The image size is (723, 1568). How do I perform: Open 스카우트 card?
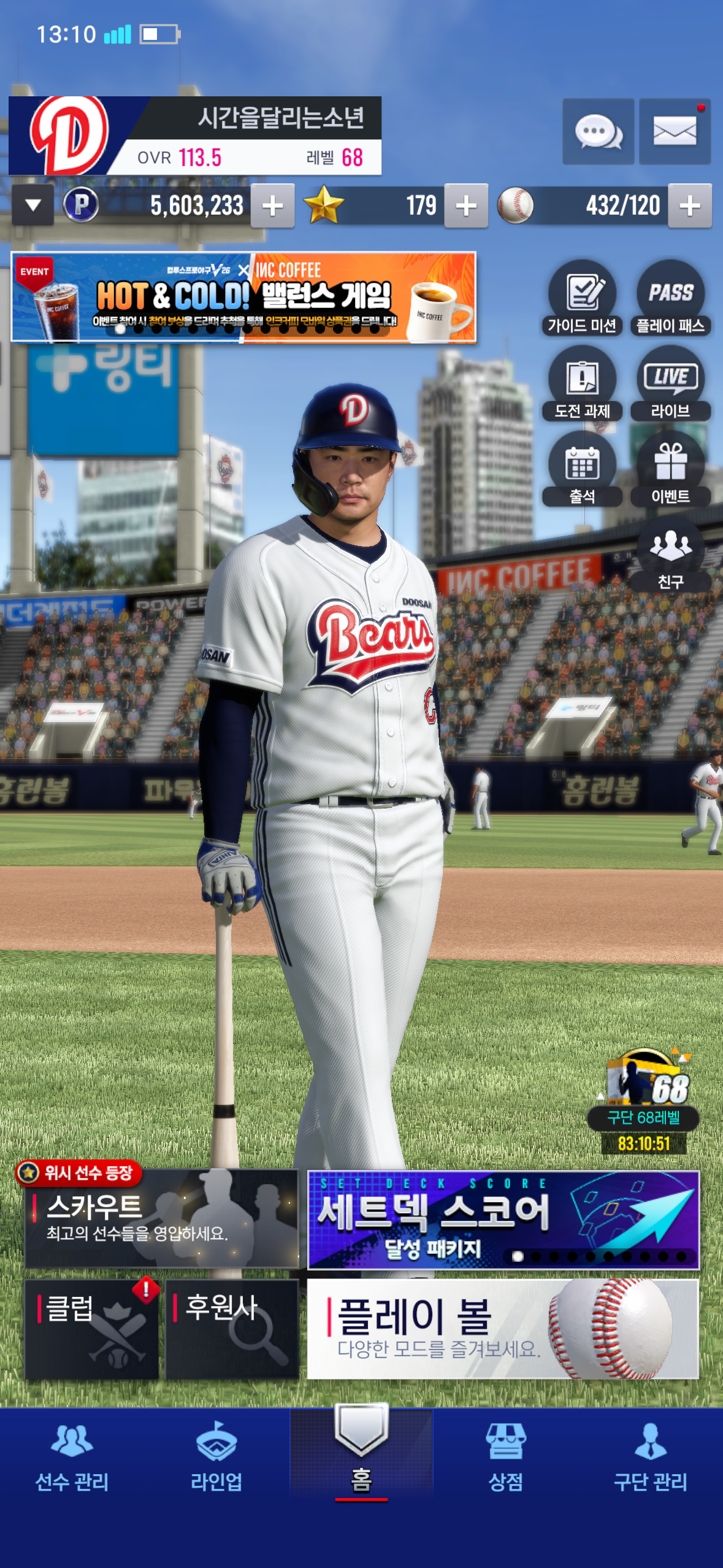(161, 1218)
